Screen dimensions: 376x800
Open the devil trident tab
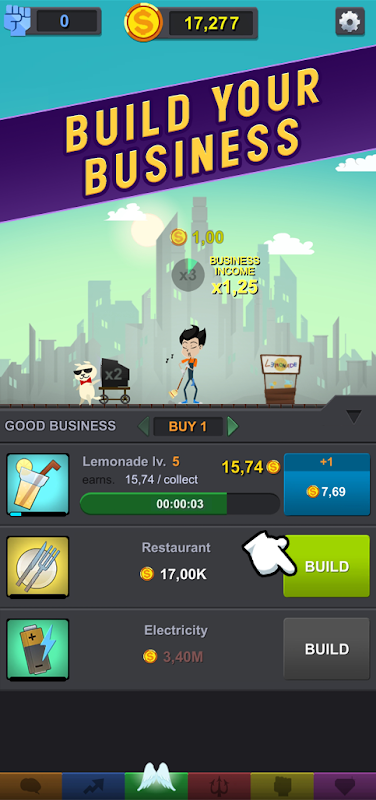click(219, 786)
